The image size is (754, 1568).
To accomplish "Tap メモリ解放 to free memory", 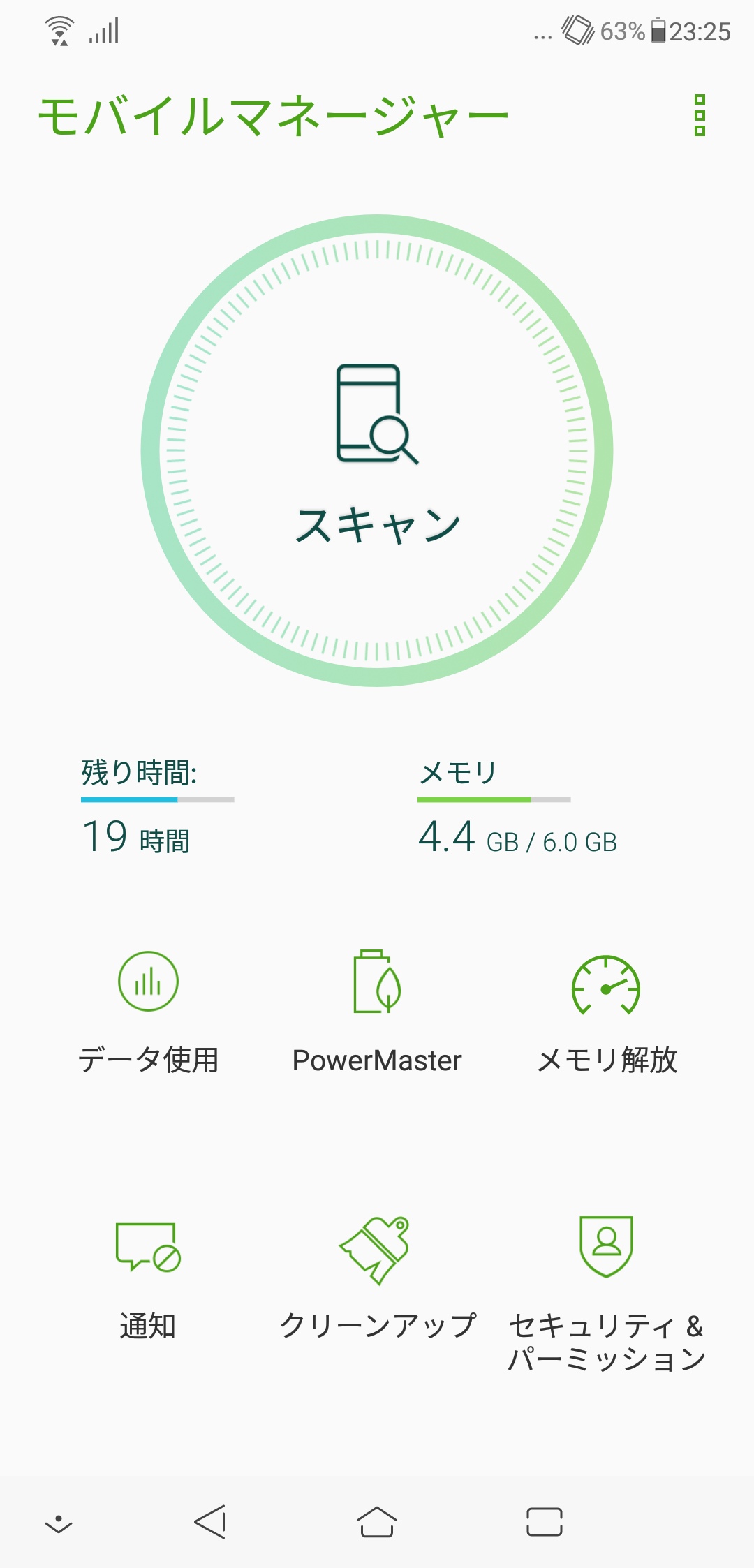I will 607,1014.
